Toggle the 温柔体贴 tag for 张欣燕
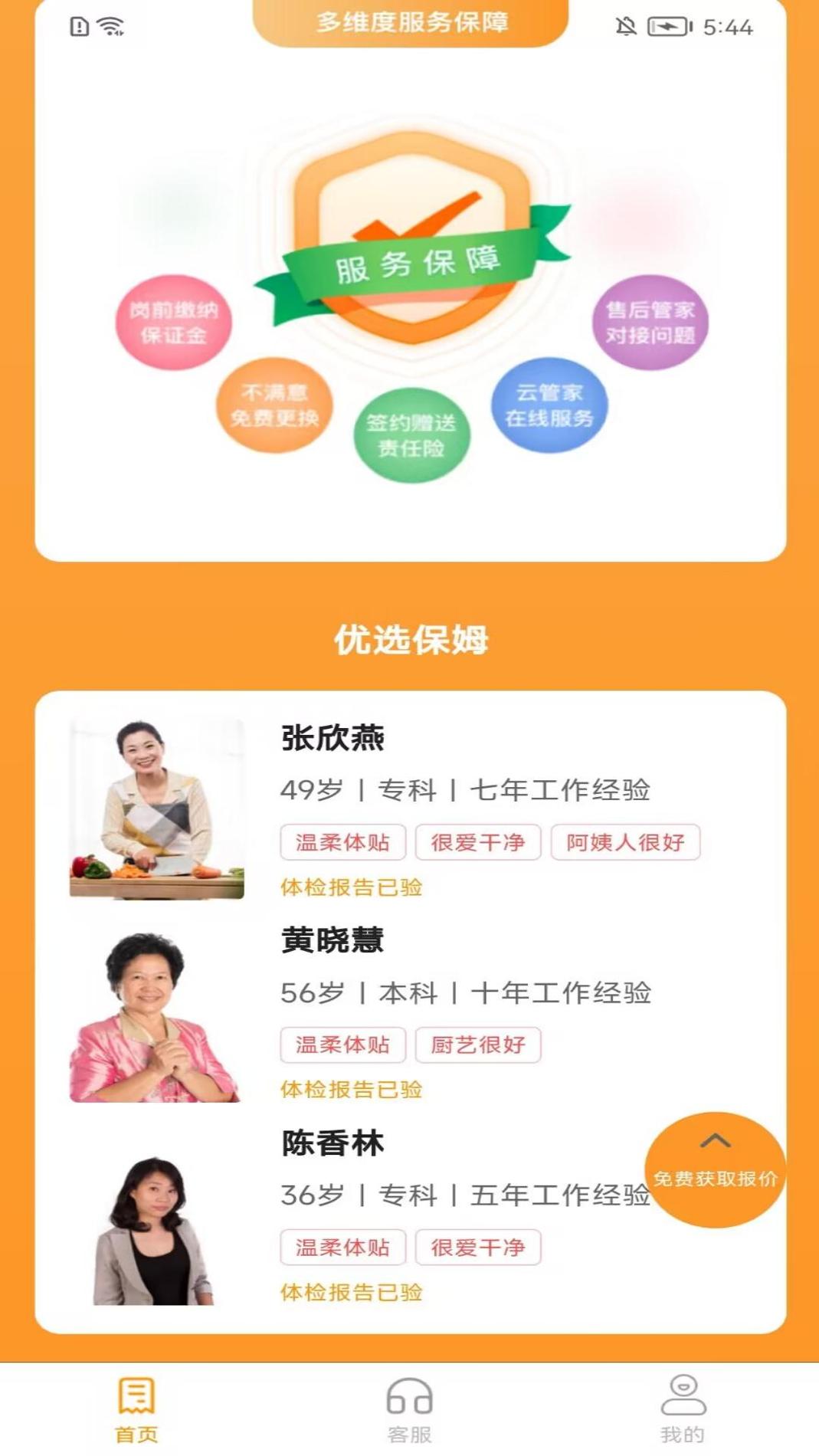This screenshot has width=819, height=1456. point(344,842)
